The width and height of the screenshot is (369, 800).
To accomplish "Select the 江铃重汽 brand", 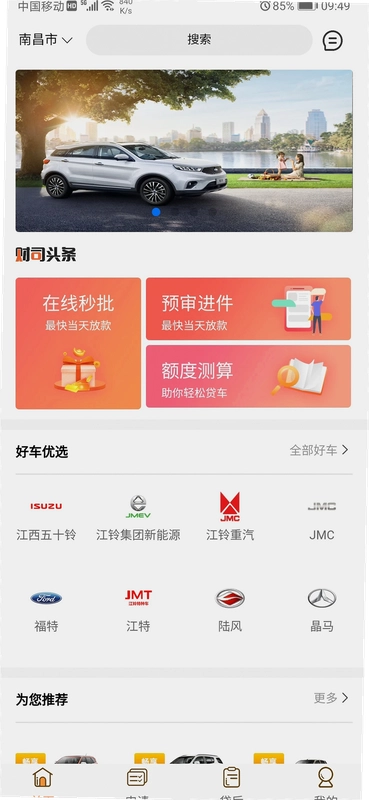I will click(x=230, y=517).
